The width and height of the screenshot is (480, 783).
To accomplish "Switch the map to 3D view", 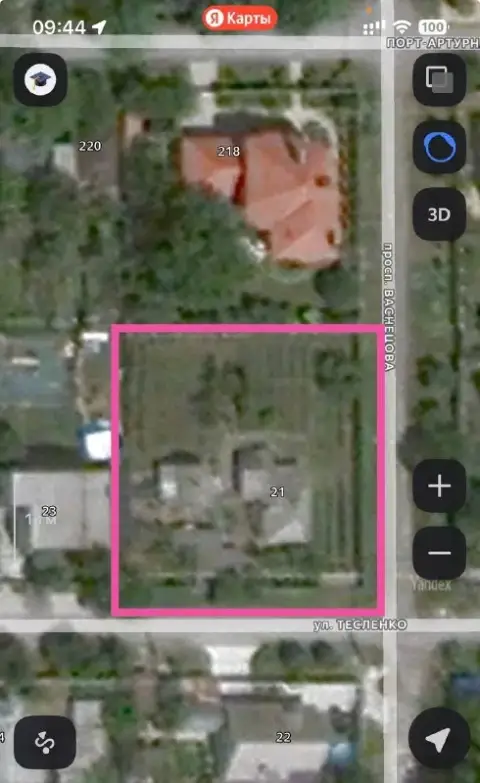I will (x=439, y=215).
